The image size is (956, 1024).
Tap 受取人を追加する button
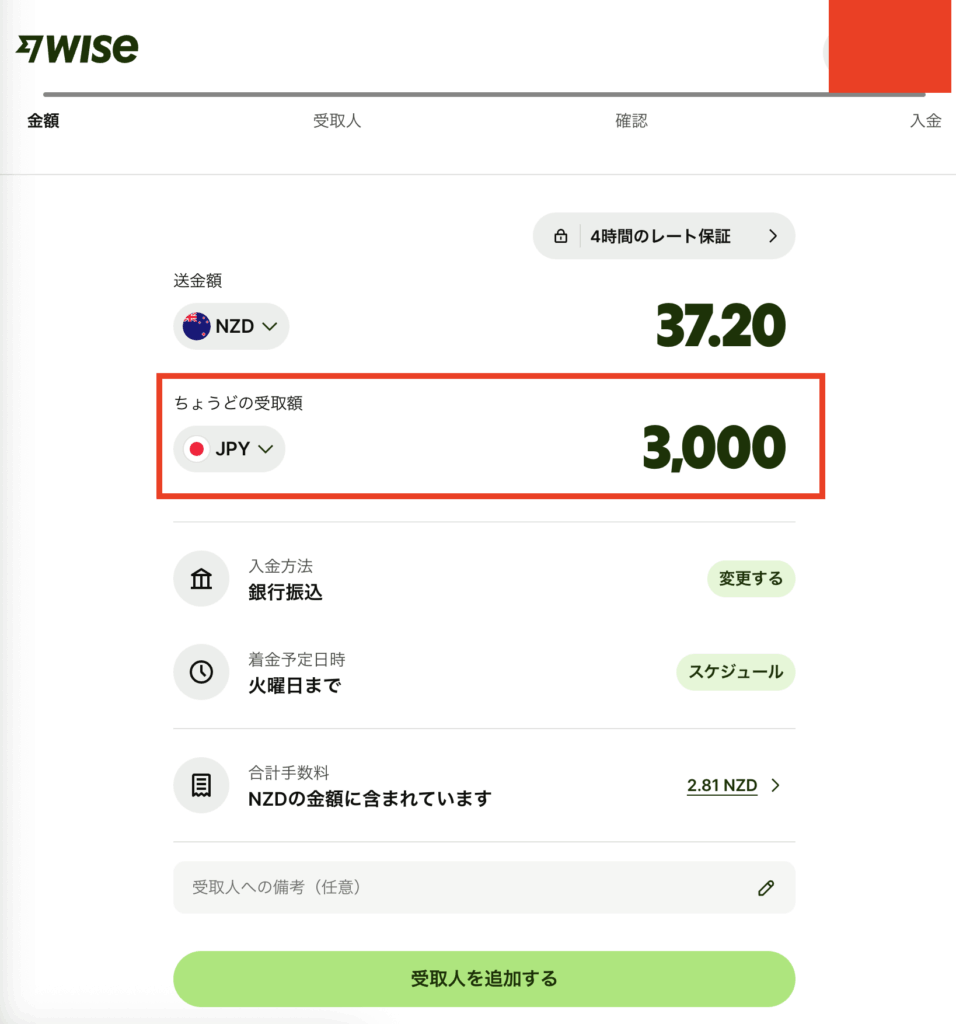coord(484,978)
